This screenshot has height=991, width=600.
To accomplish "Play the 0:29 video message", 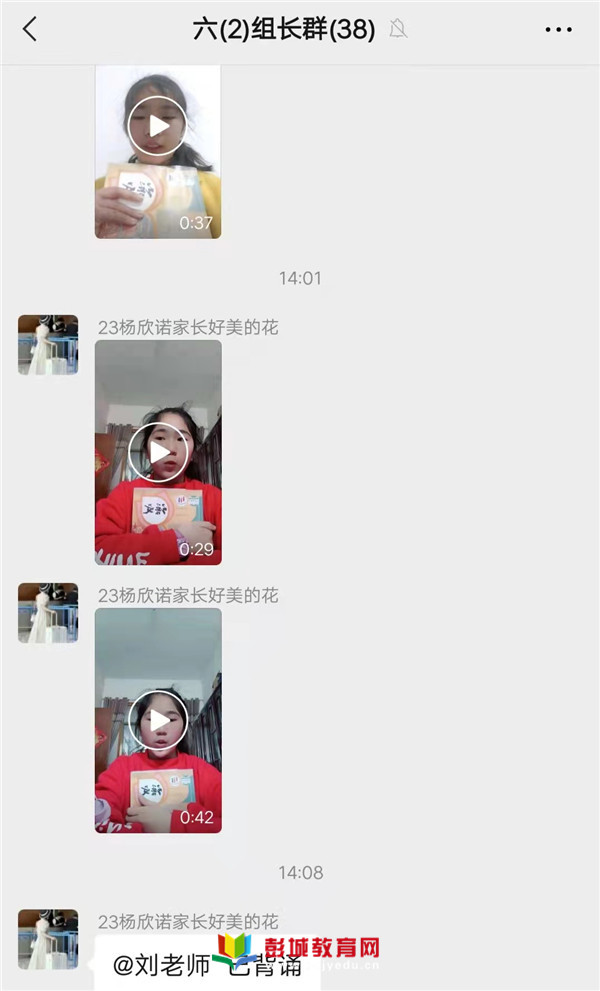I will [158, 453].
